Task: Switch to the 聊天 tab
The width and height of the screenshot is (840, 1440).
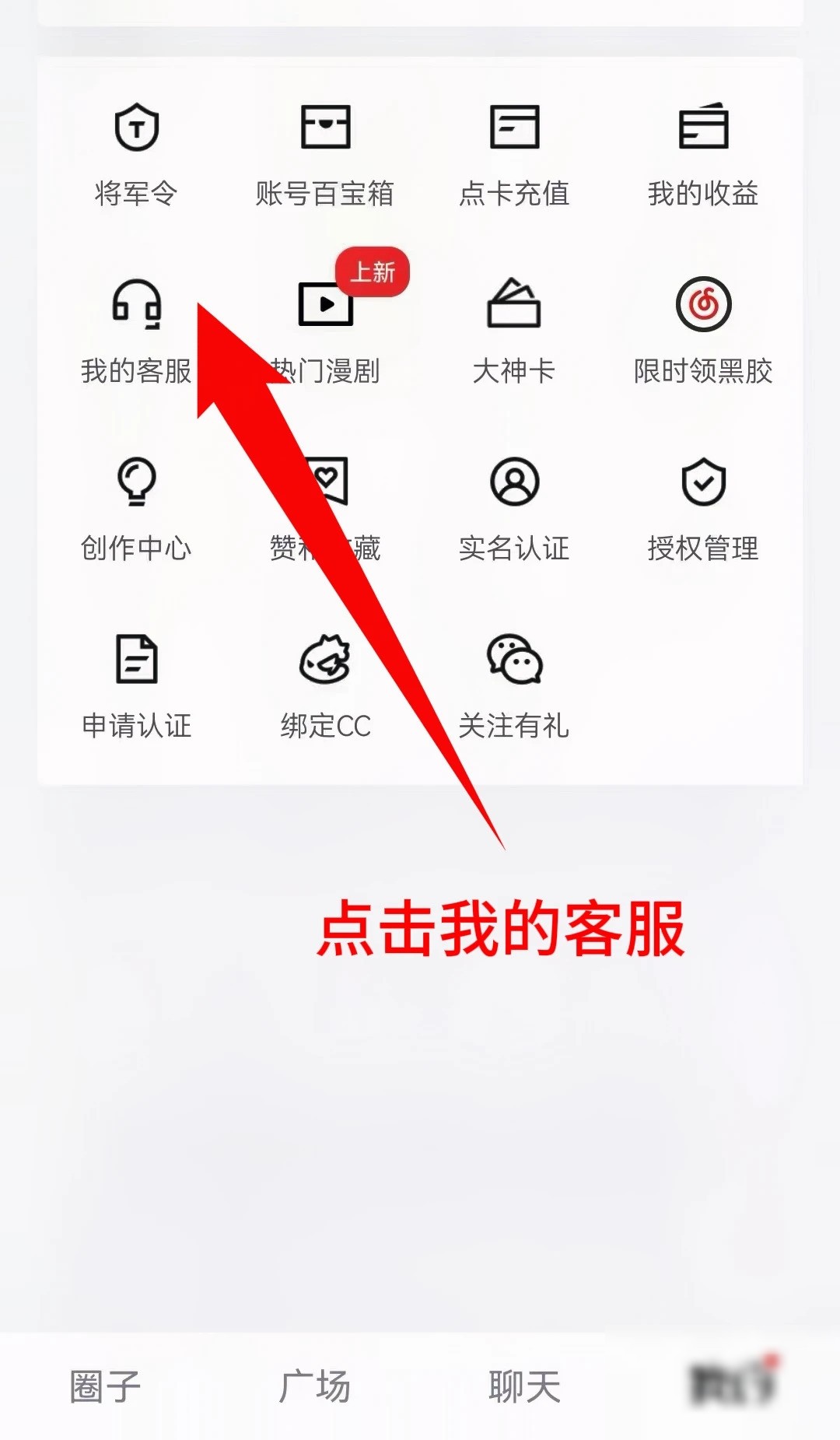Action: pos(525,1386)
